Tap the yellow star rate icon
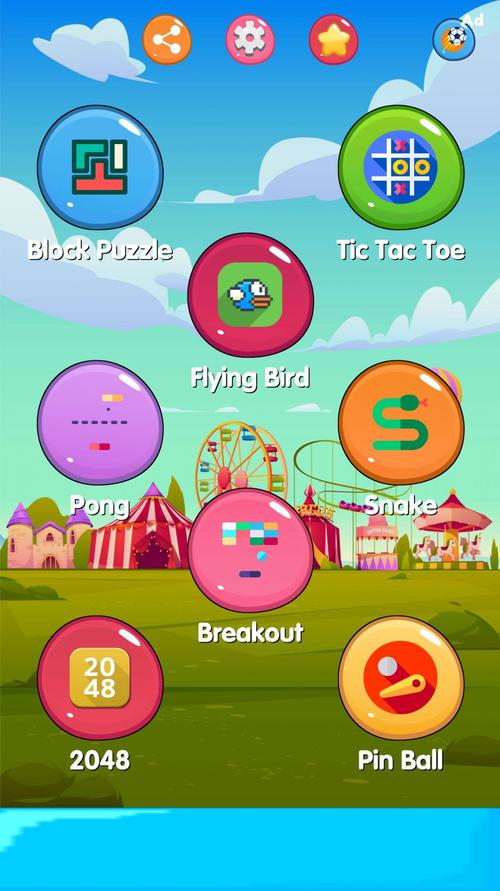This screenshot has height=891, width=500. point(334,39)
